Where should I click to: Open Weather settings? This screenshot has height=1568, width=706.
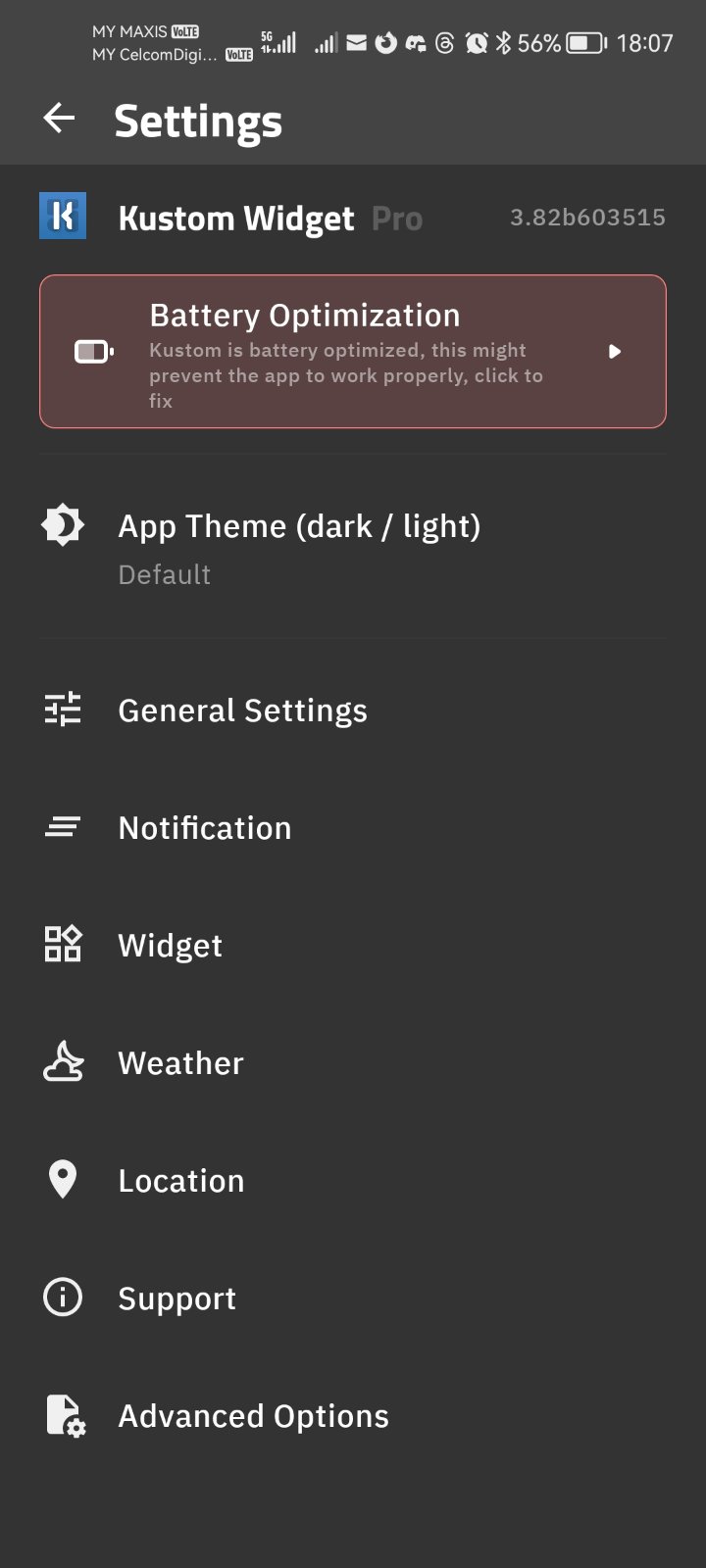[x=180, y=1063]
